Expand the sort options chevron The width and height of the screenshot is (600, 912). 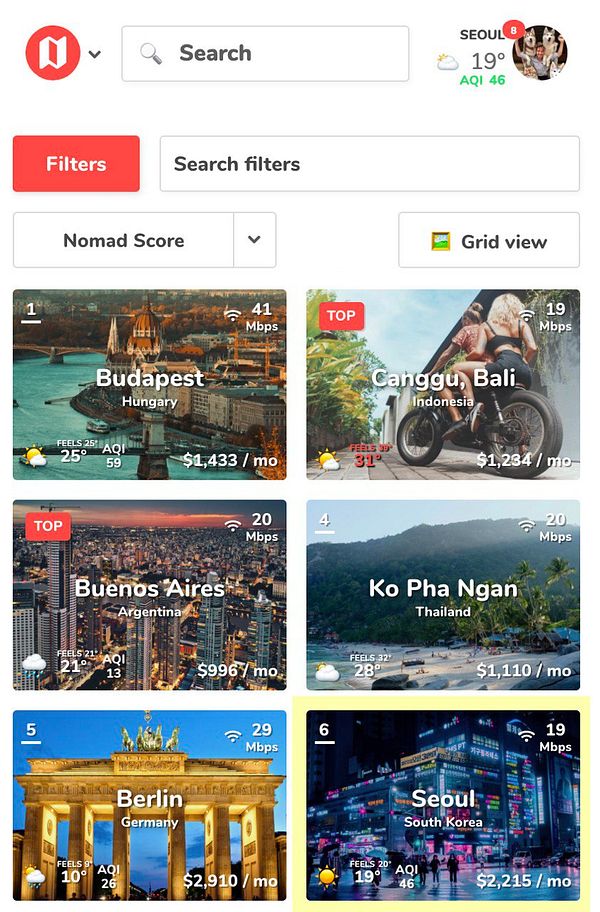254,240
